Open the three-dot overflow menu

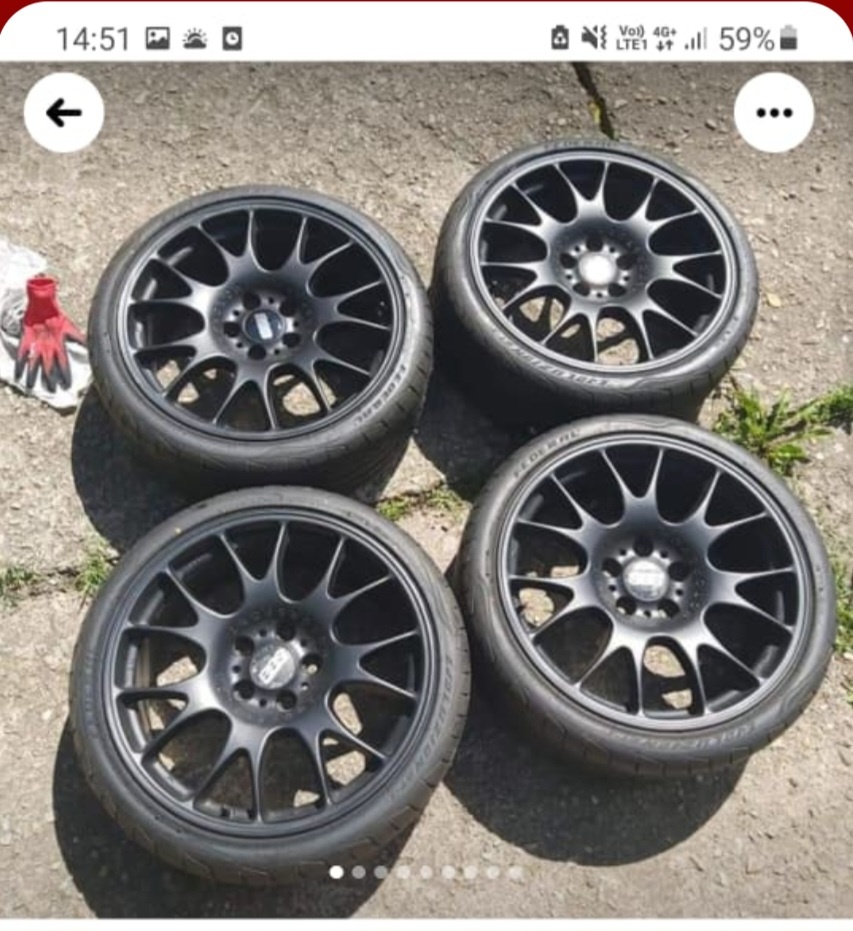(774, 112)
